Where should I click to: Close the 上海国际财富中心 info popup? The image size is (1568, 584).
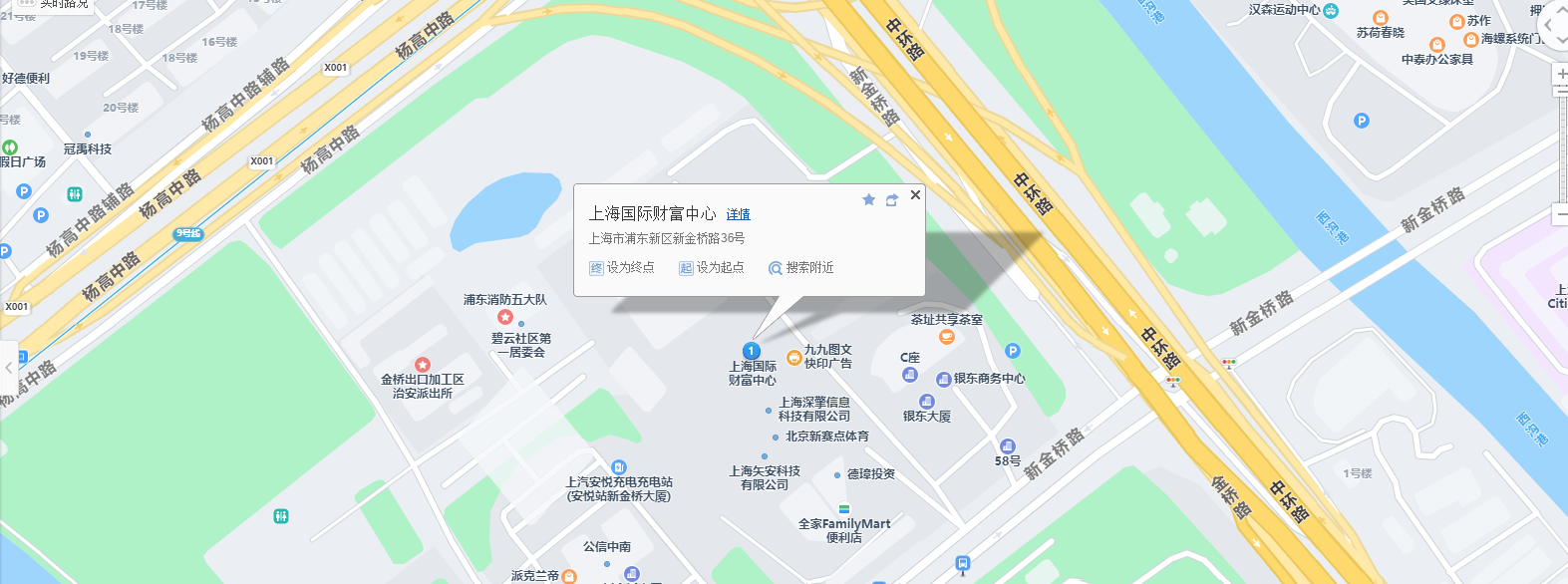[915, 194]
